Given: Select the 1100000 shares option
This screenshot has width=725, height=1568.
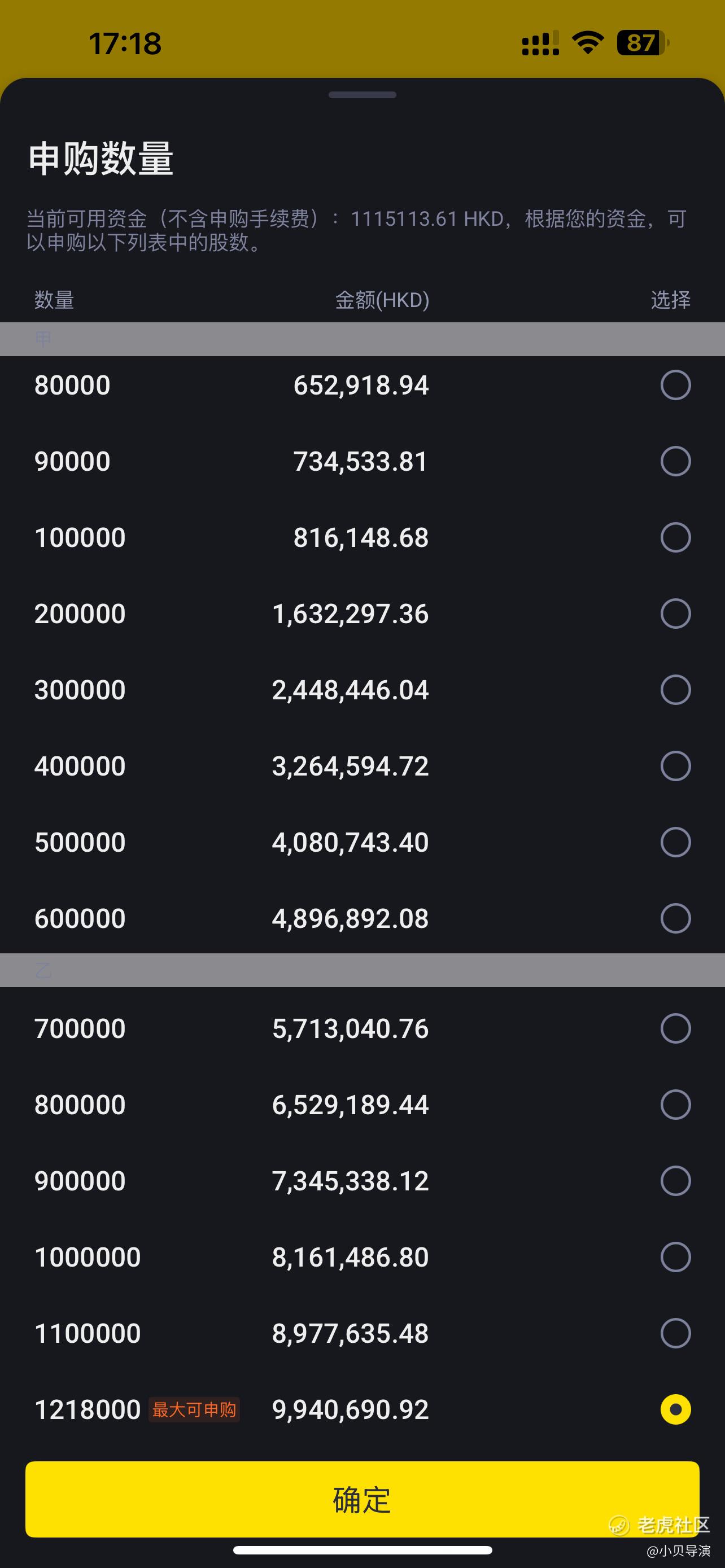Looking at the screenshot, I should point(675,1333).
